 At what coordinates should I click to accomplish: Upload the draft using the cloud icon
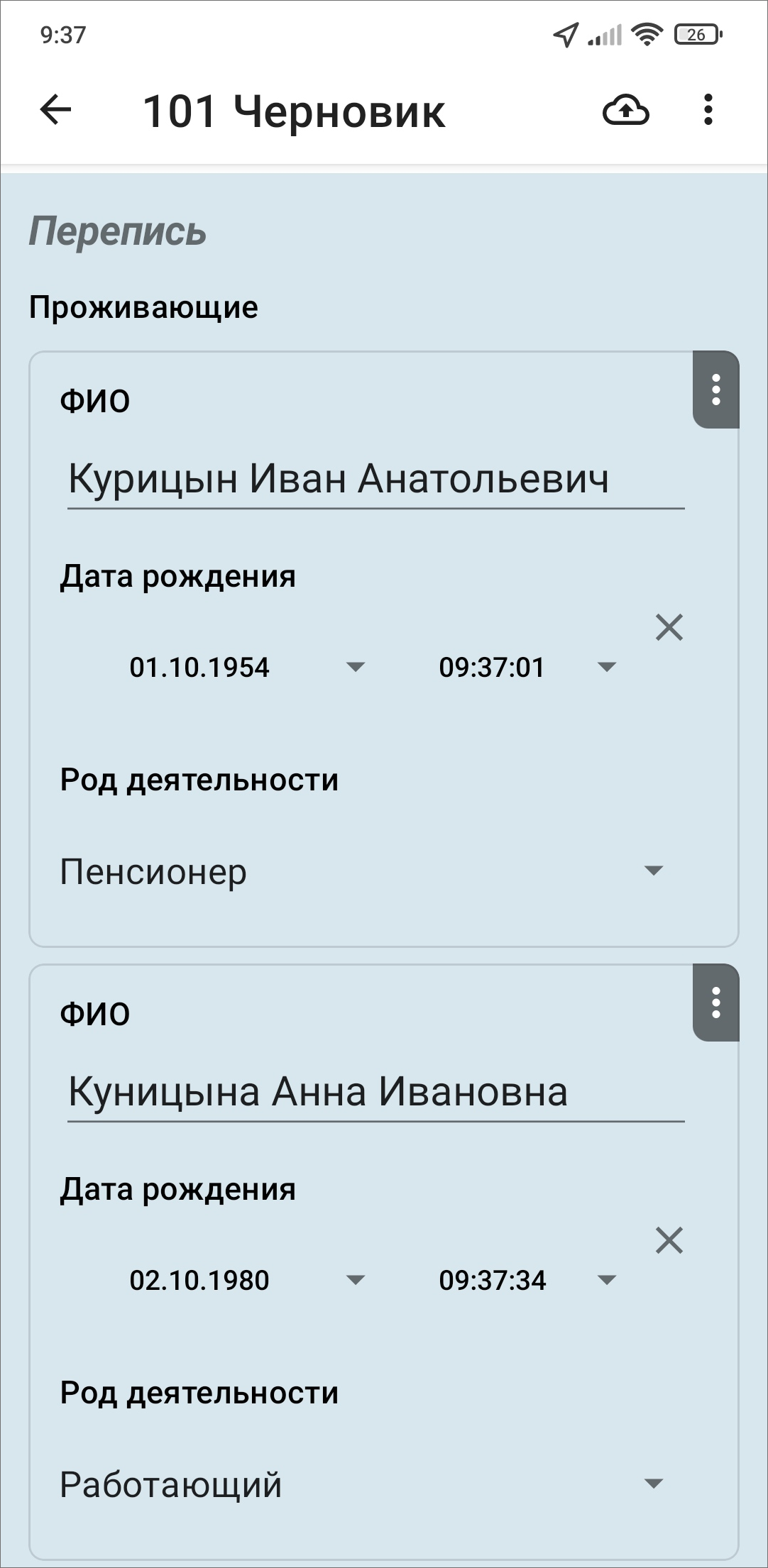[x=625, y=110]
